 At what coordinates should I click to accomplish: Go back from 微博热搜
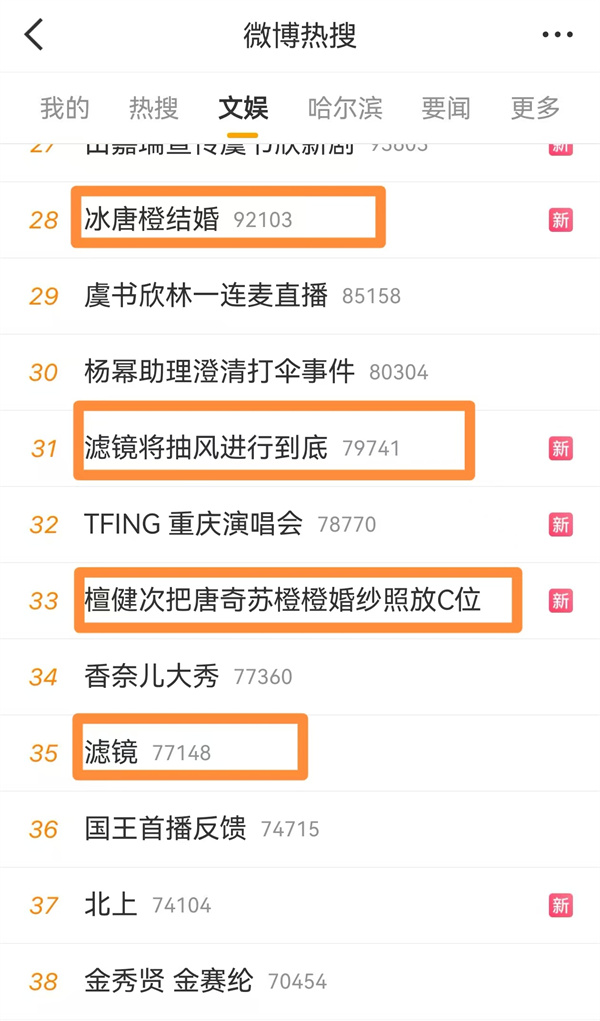(34, 35)
